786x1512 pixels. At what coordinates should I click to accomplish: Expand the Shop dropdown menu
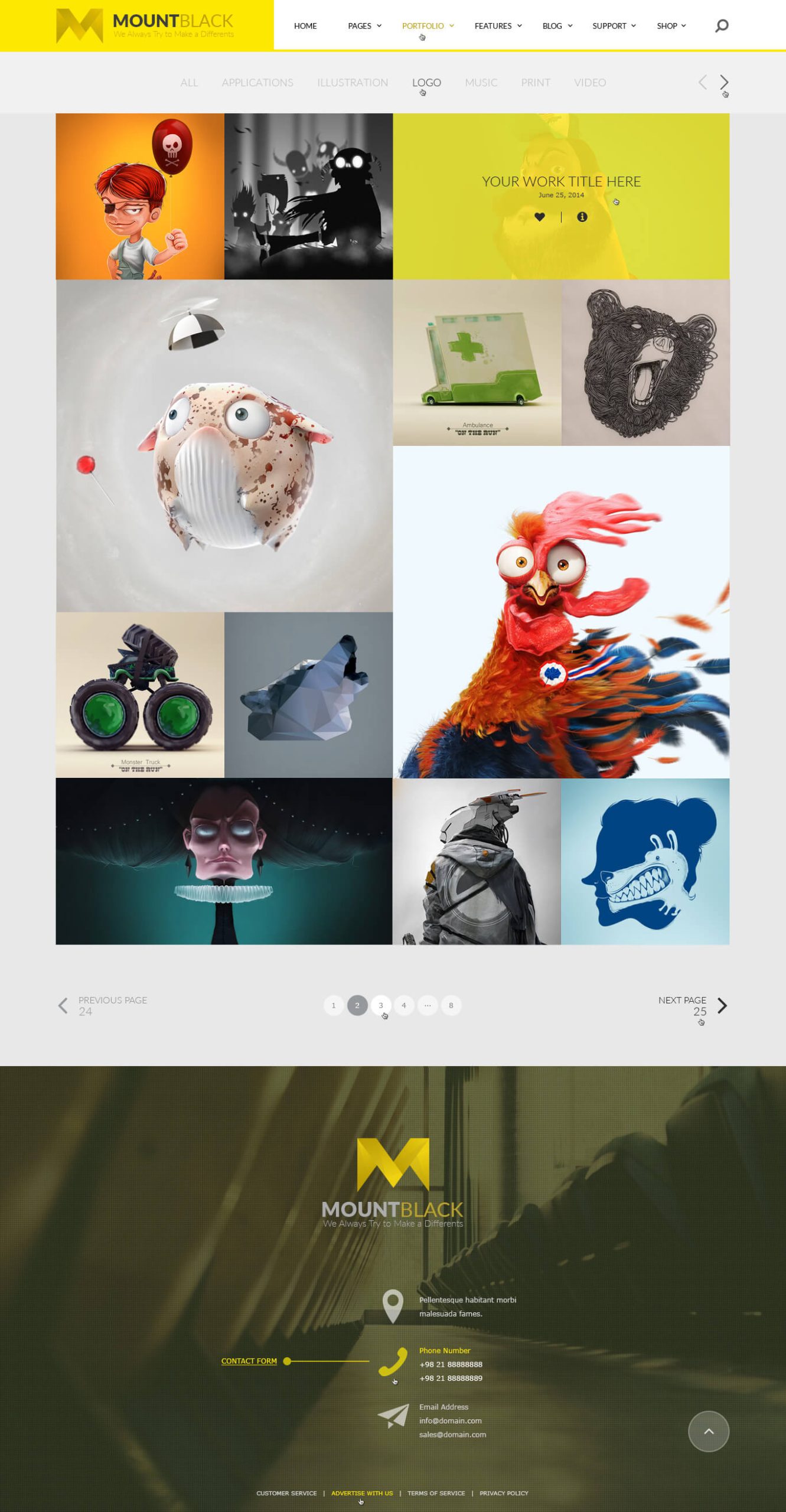(x=671, y=26)
